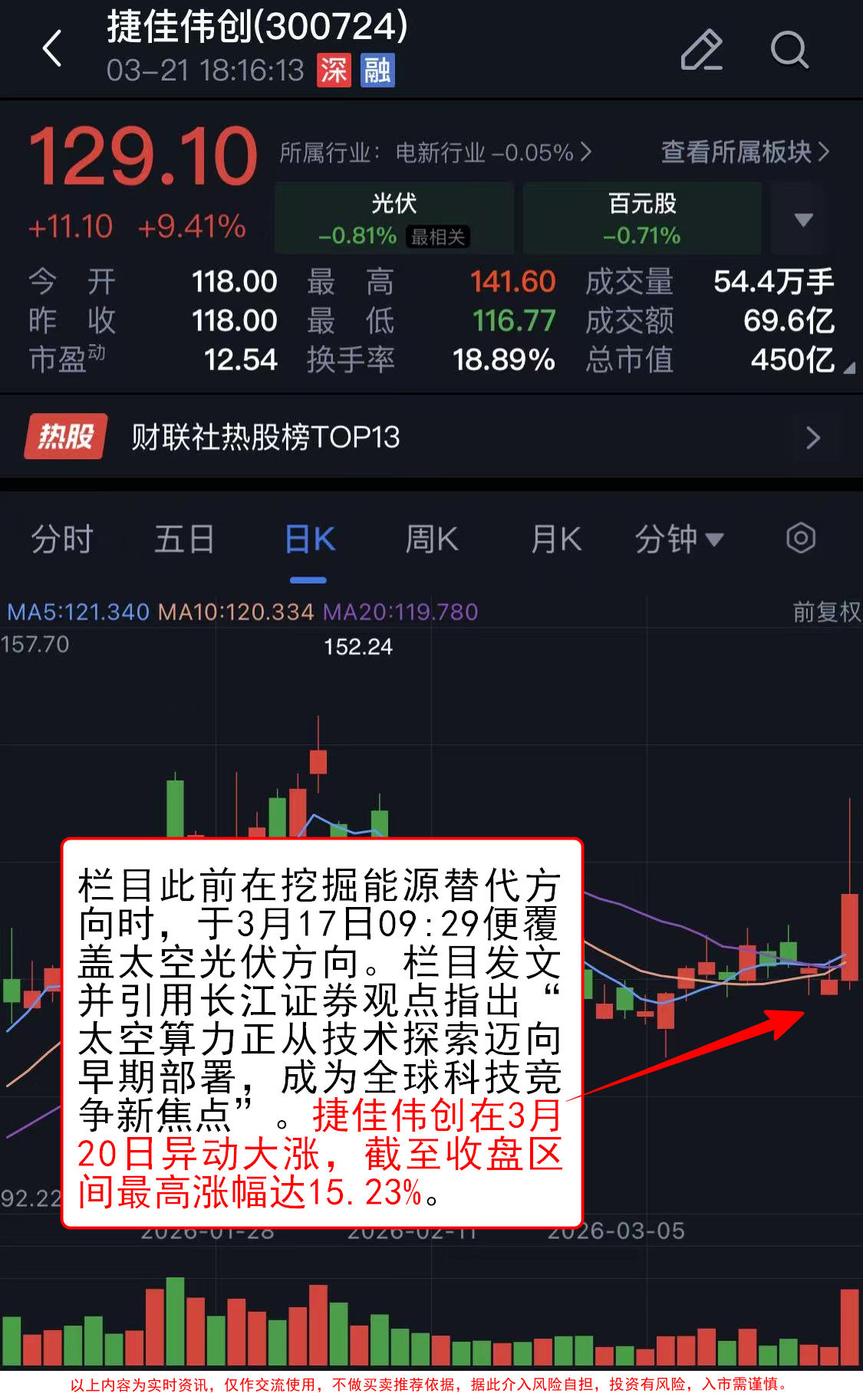Switch to the 五日 chart tab

[x=184, y=539]
